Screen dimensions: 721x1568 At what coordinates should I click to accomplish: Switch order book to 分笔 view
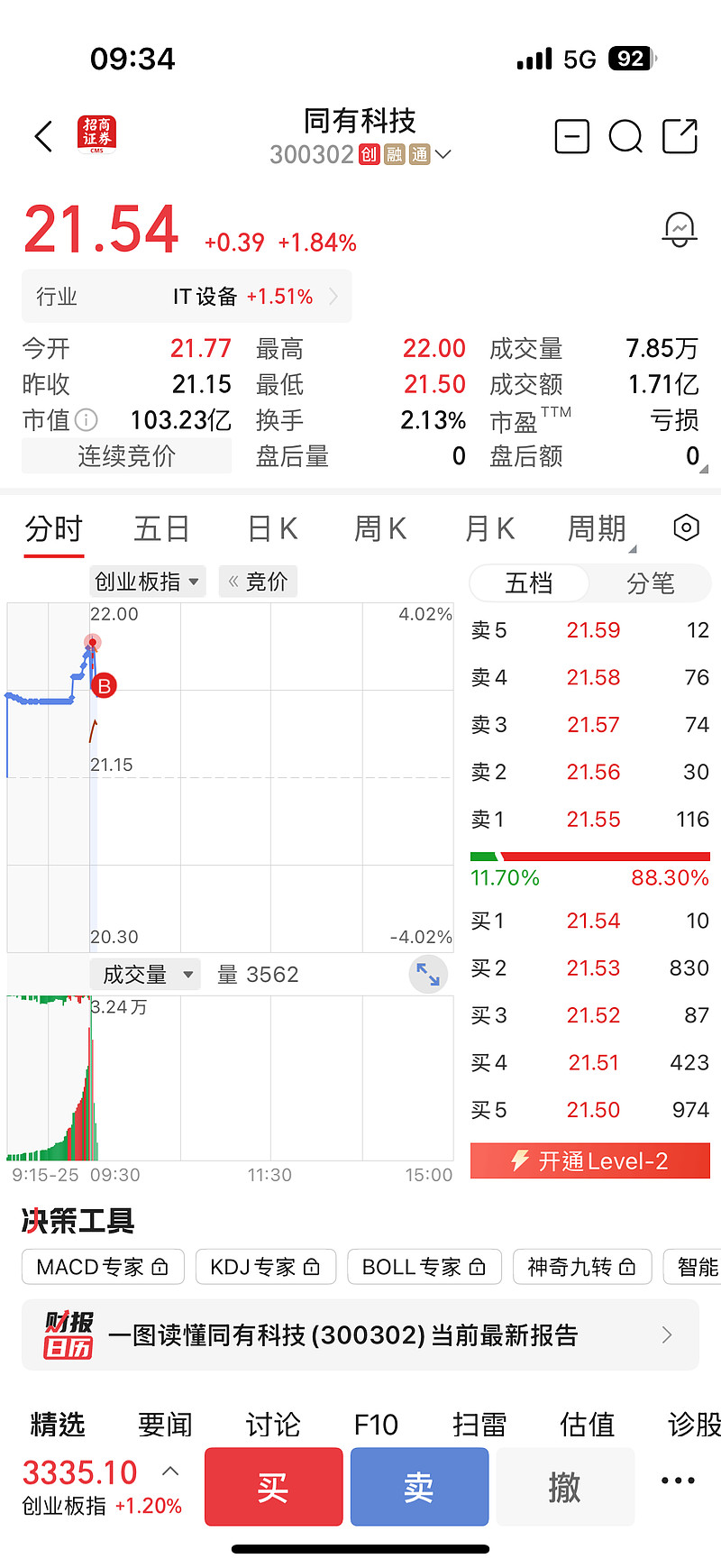650,583
